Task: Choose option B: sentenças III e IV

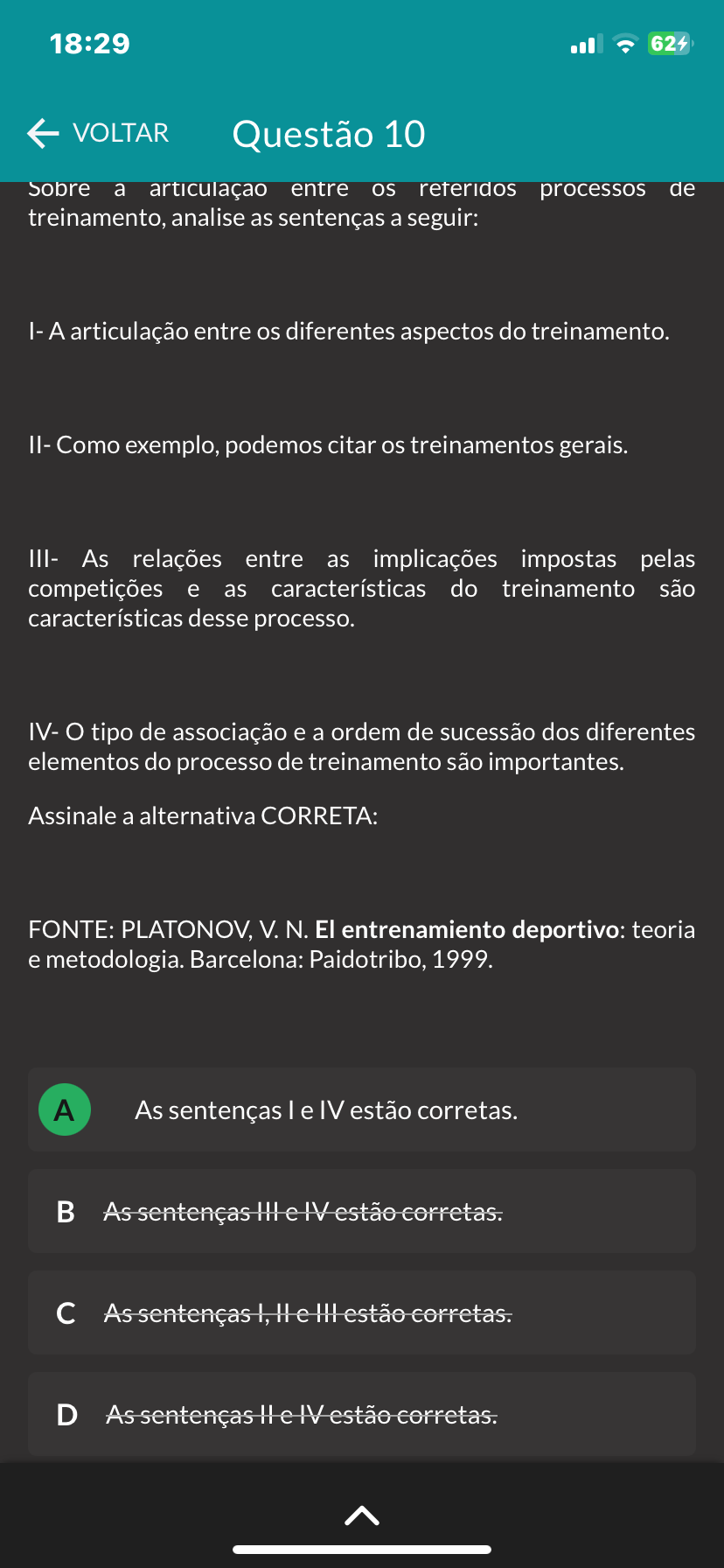Action: [x=362, y=1211]
